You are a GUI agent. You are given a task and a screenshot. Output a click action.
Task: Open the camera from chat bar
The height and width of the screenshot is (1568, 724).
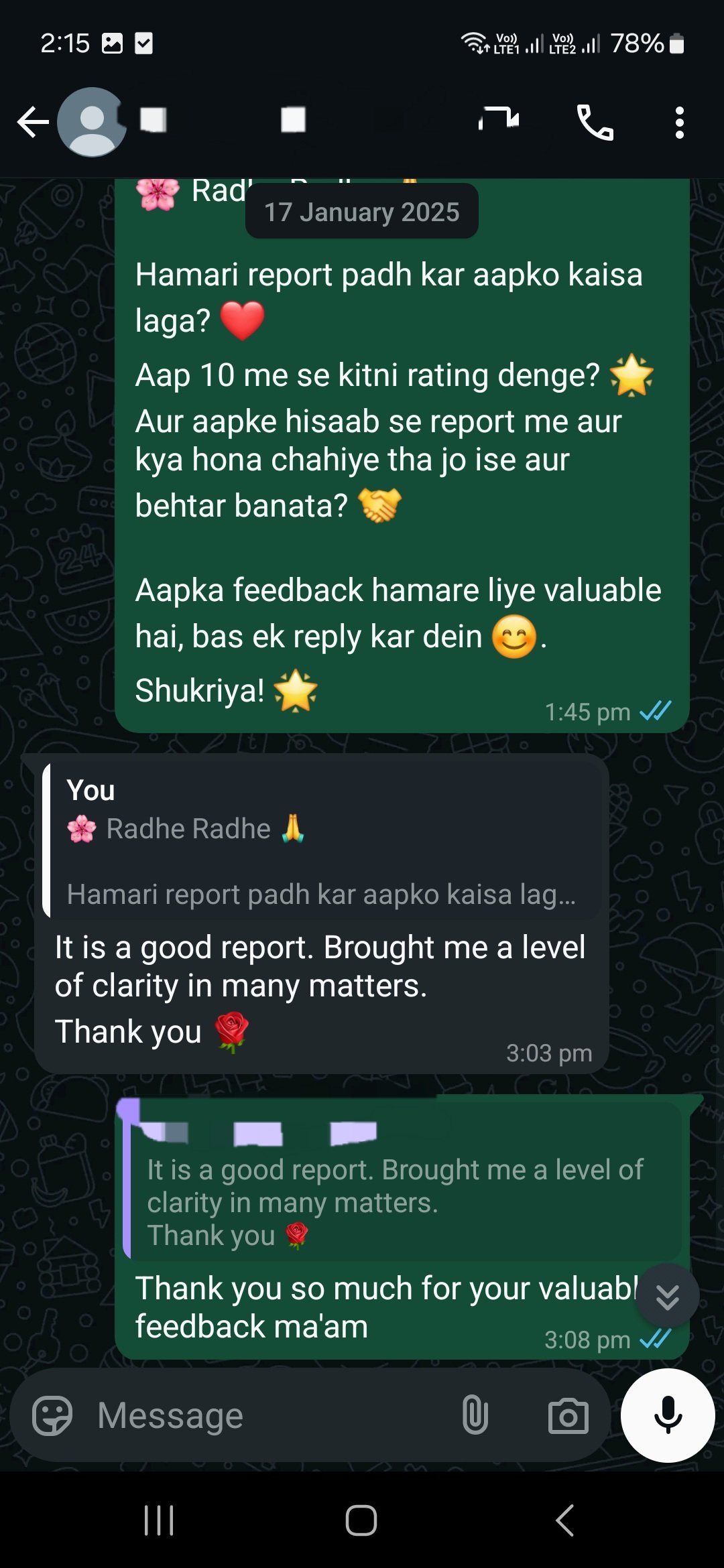click(x=568, y=1415)
